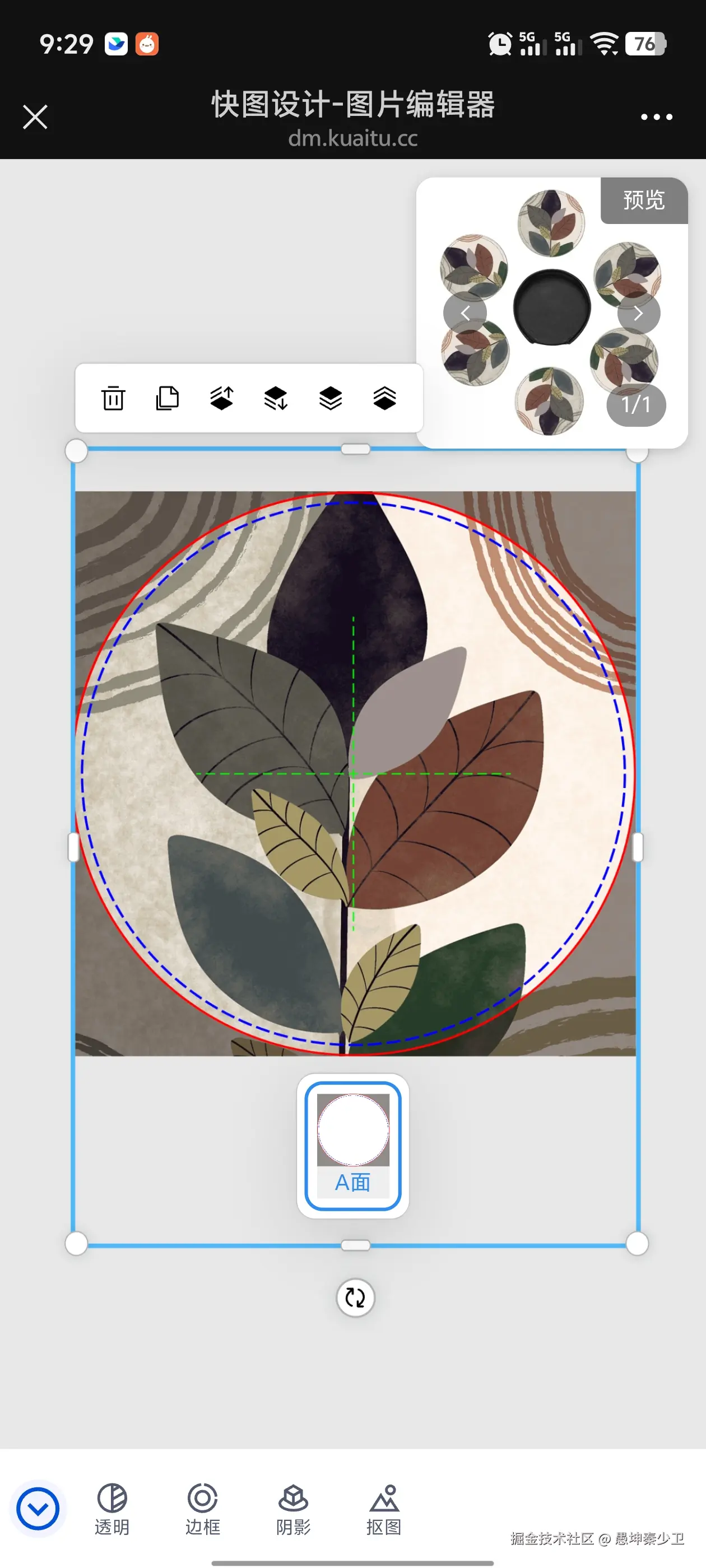Open the 边框 border tool

pyautogui.click(x=202, y=1508)
